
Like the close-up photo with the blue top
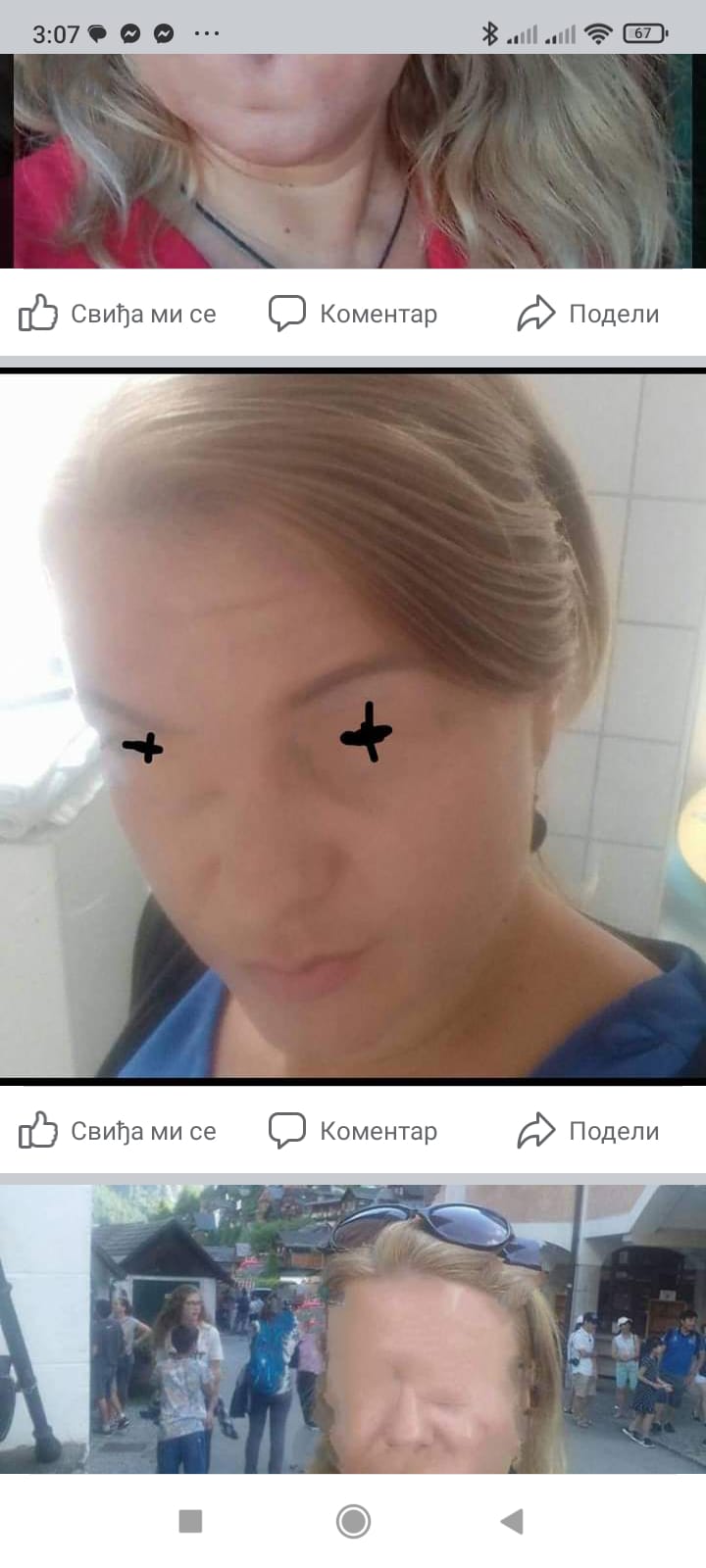click(x=118, y=1131)
